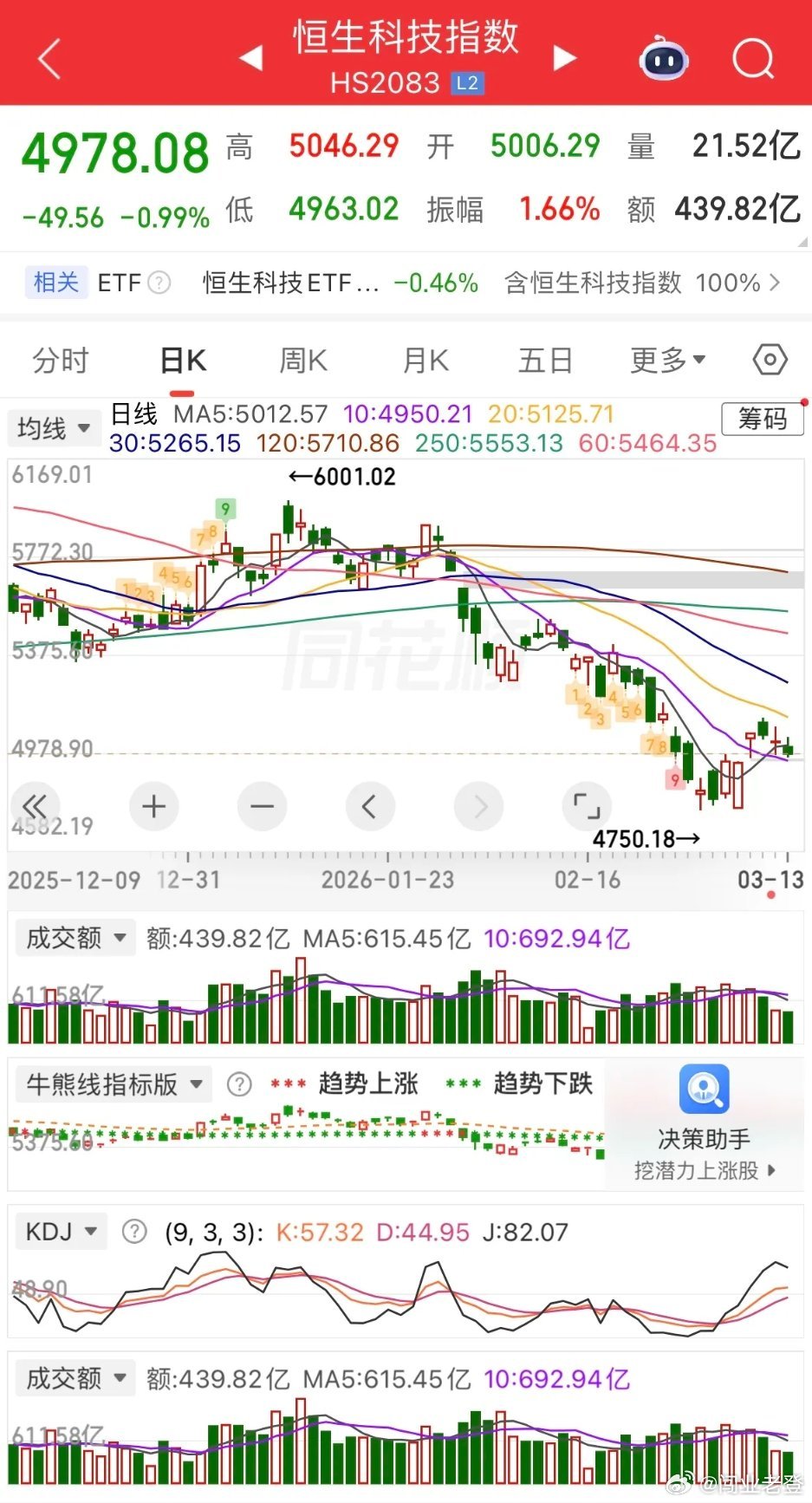This screenshot has width=812, height=1503.
Task: Switch to the previous index in header
Action: [250, 58]
